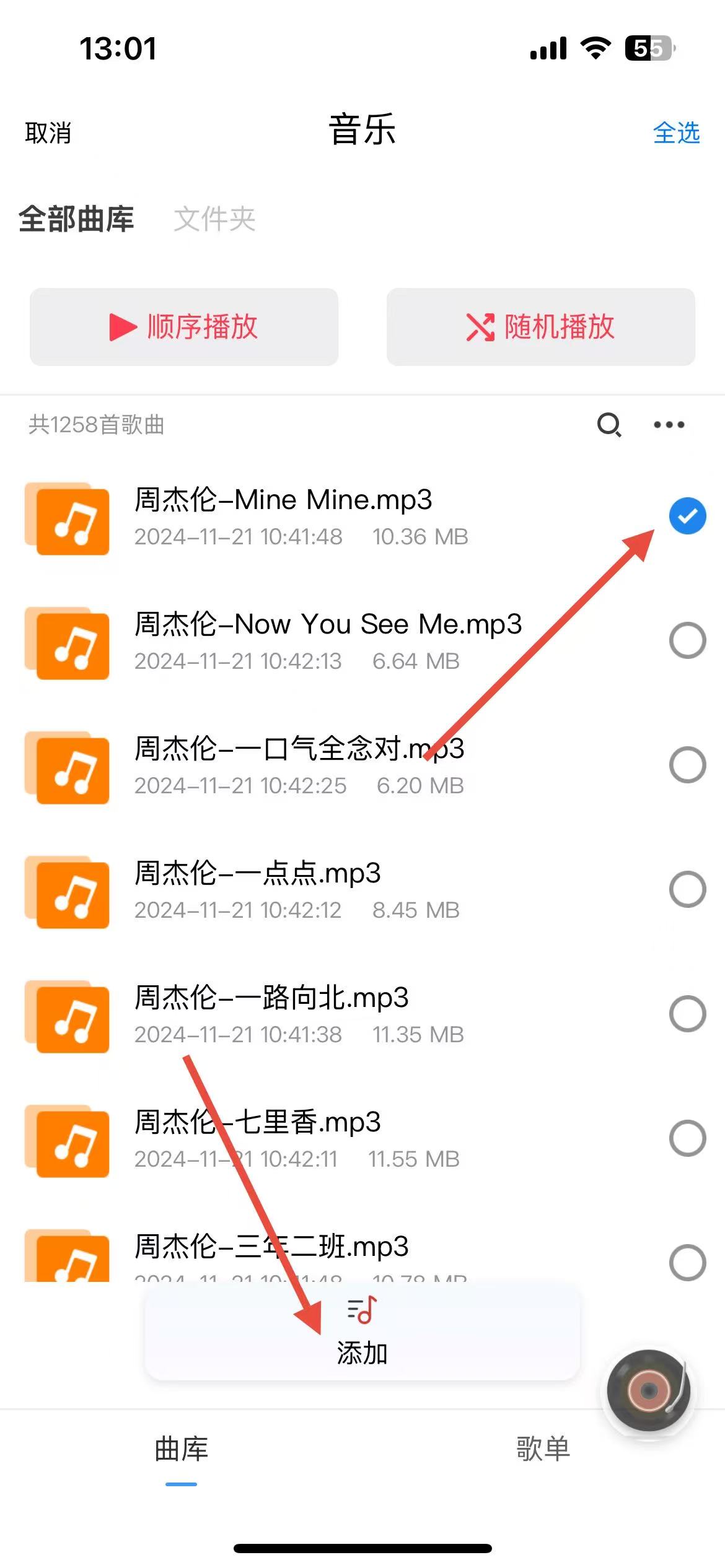The image size is (725, 1568).
Task: Select 周杰伦-一点点.mp3
Action: [x=687, y=889]
